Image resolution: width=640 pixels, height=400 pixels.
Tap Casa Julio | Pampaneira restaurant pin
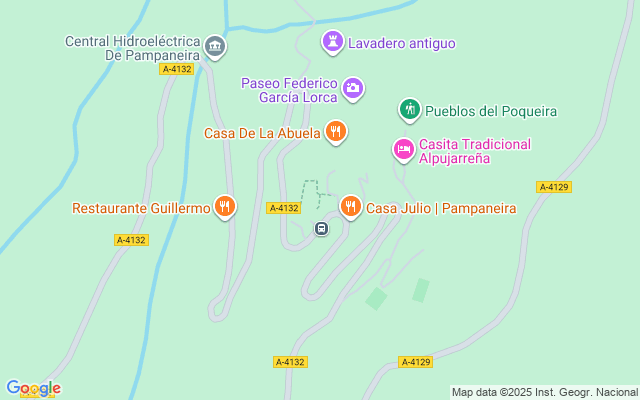point(350,207)
